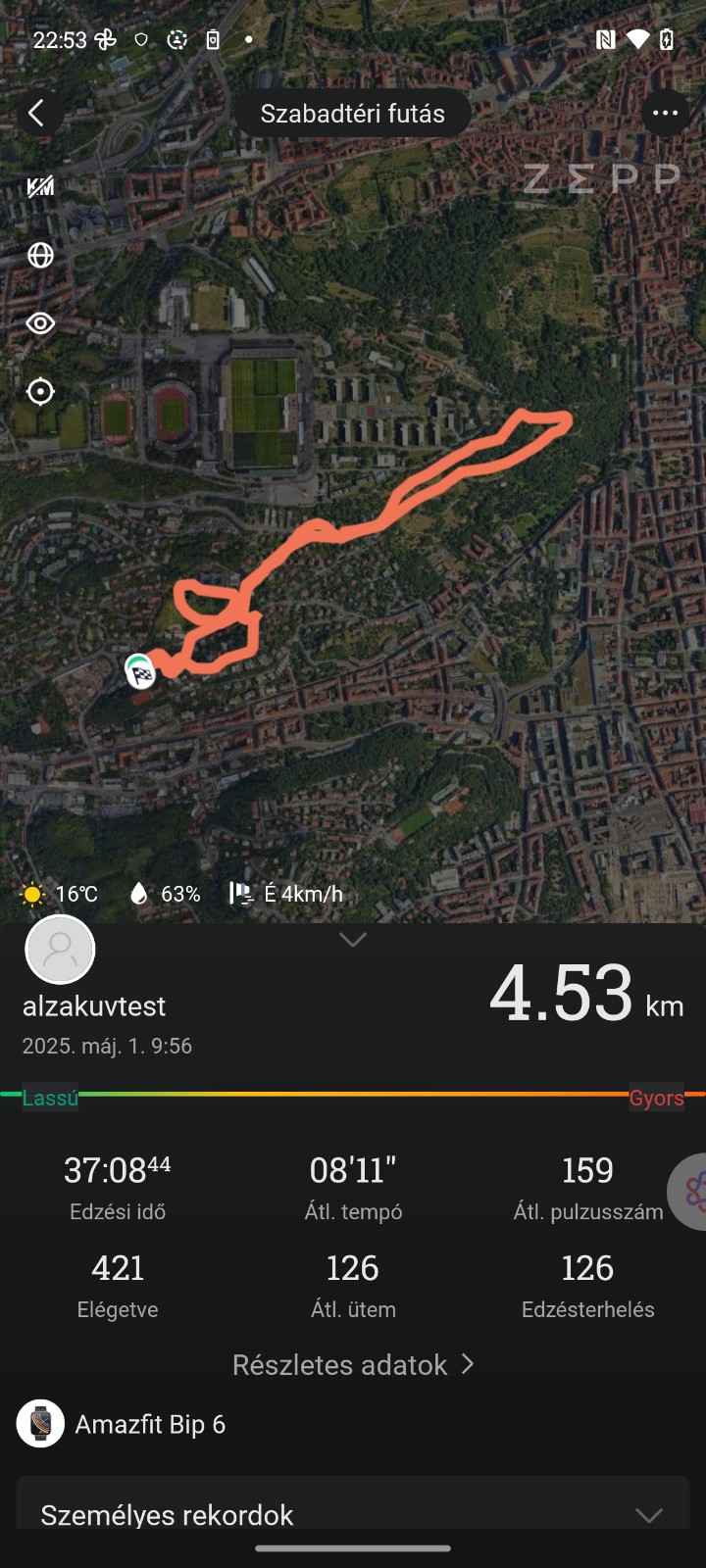Toggle the kilometer markers on the map
This screenshot has height=1568, width=706.
(x=40, y=186)
